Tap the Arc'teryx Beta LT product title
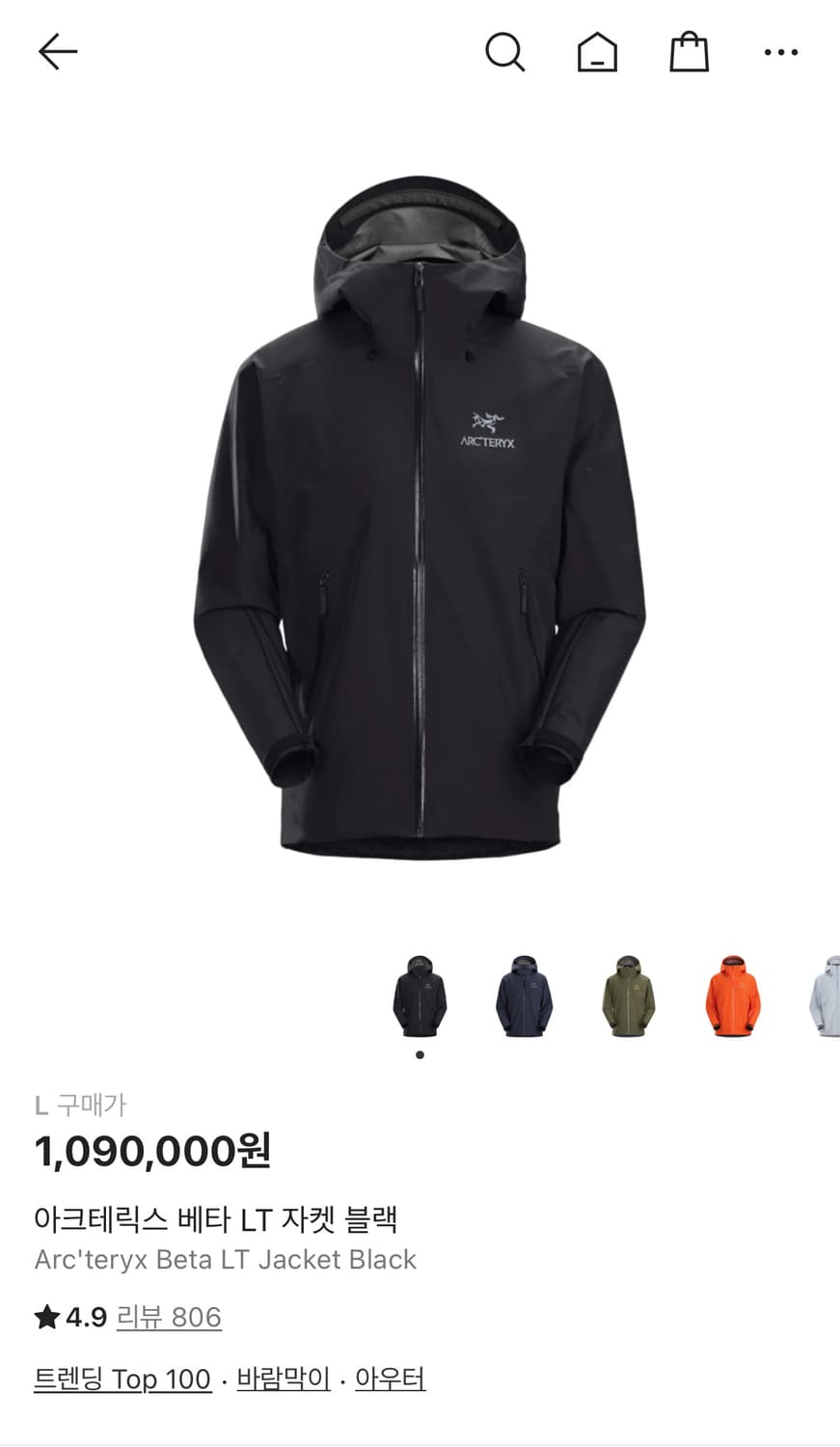 222,1217
